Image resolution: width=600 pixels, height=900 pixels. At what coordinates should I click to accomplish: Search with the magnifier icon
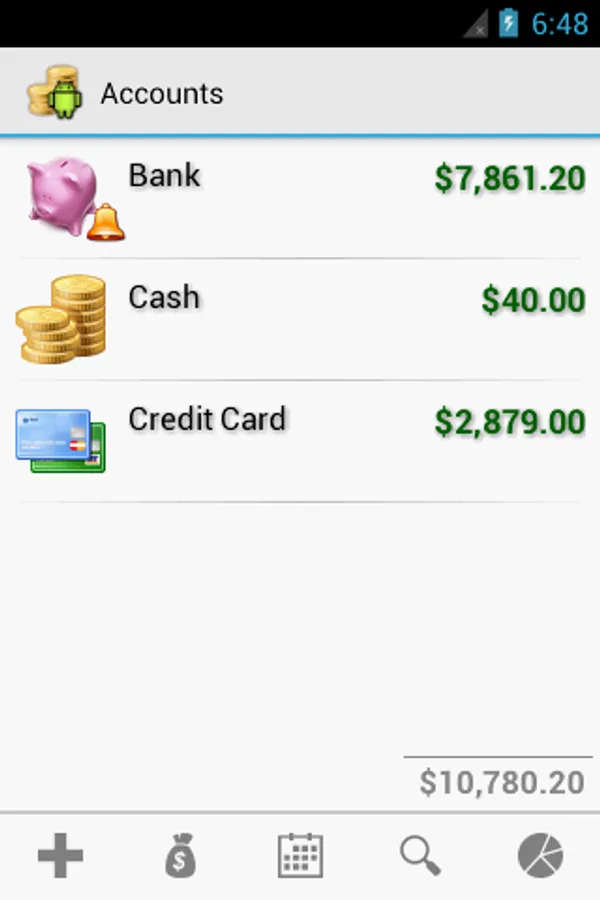(x=420, y=856)
